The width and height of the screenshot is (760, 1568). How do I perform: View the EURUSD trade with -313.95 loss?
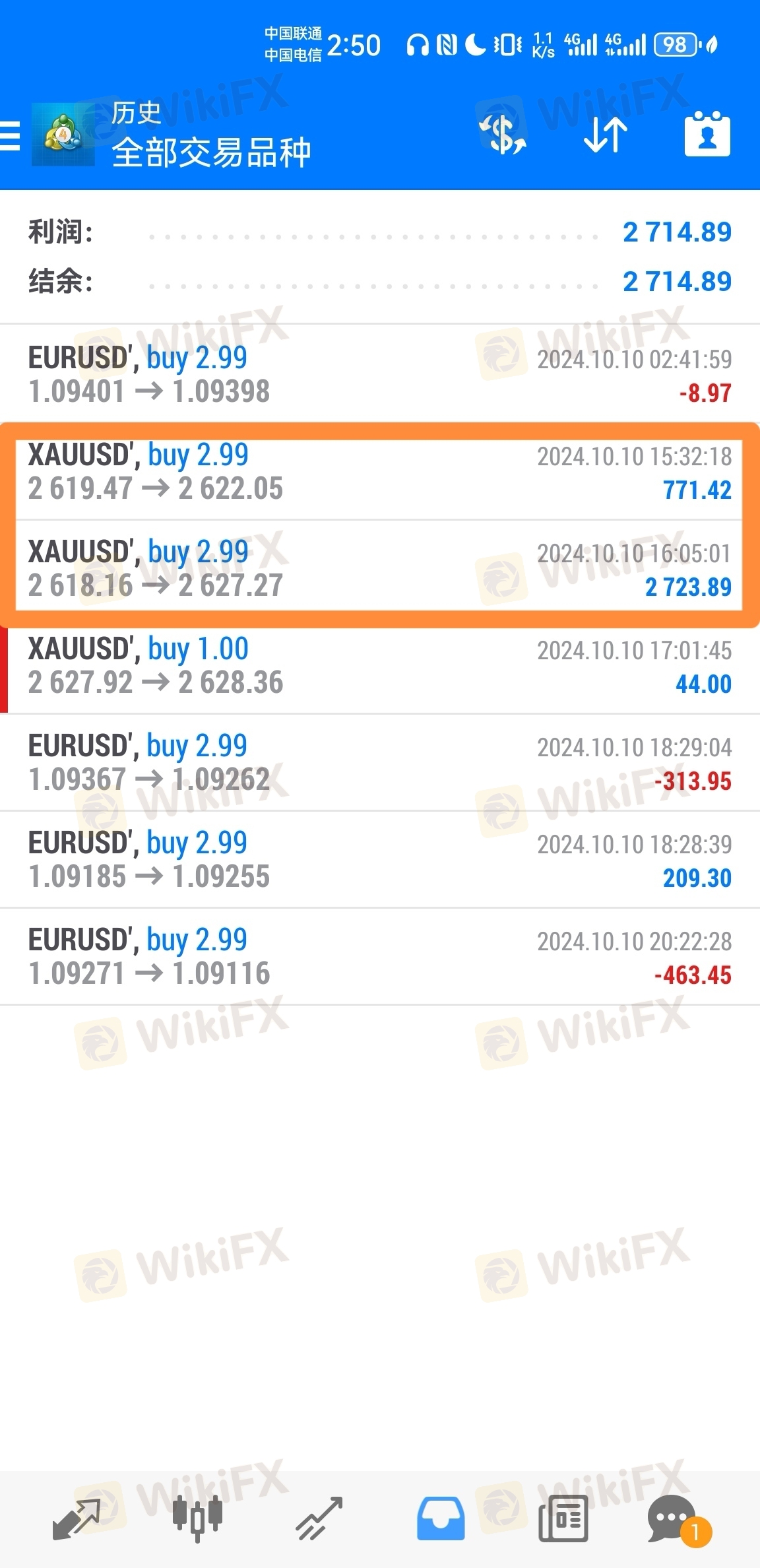[380, 762]
